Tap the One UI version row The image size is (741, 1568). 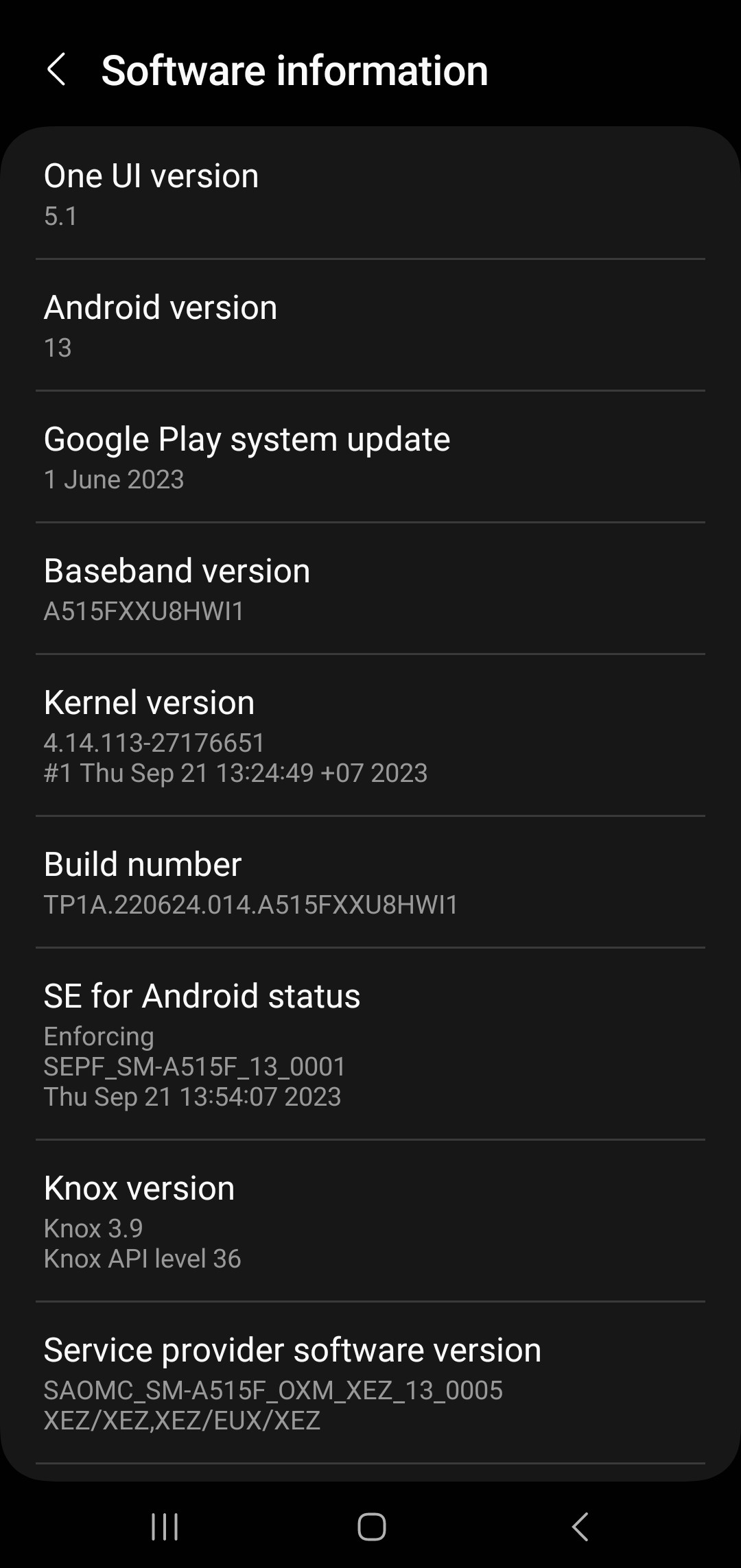click(x=370, y=194)
